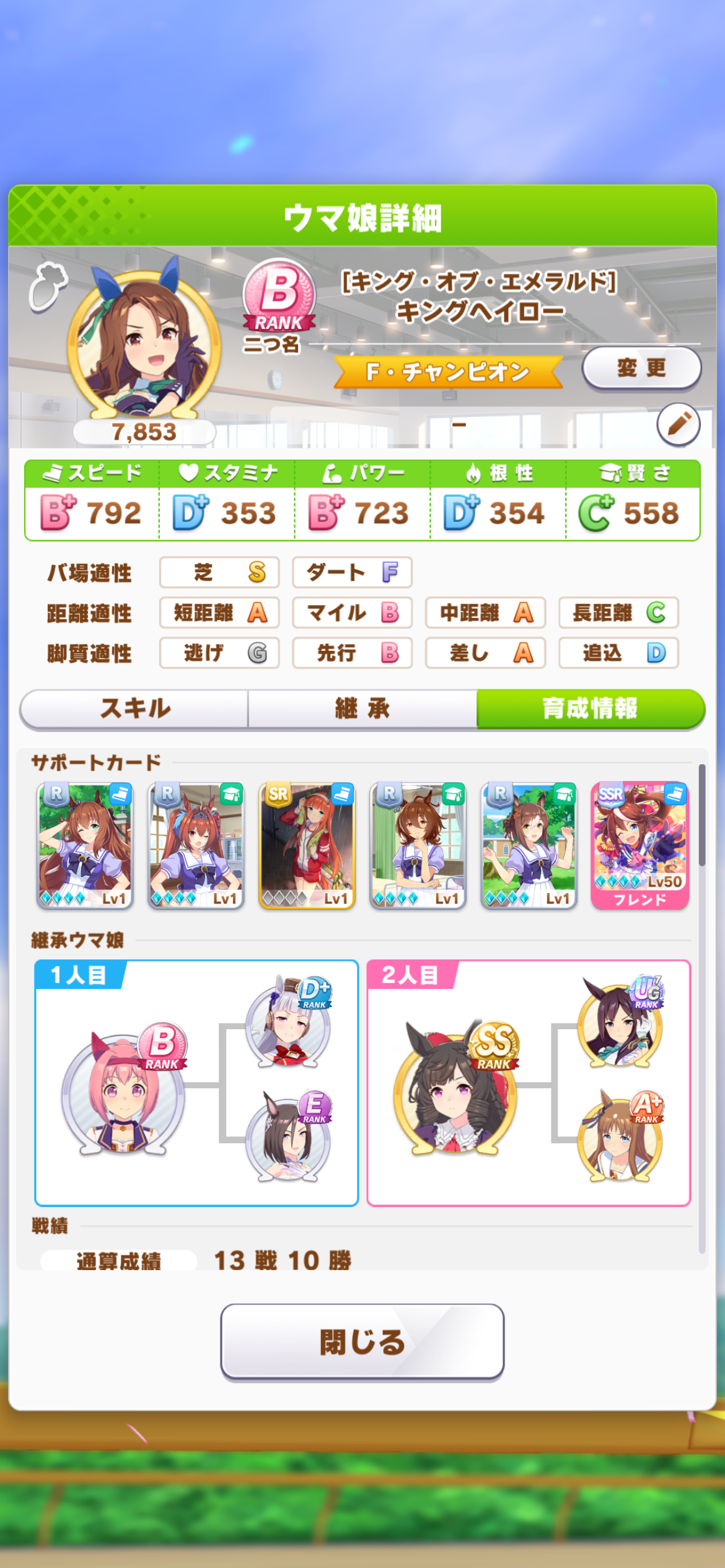
Task: Open the SR support card
Action: click(307, 845)
